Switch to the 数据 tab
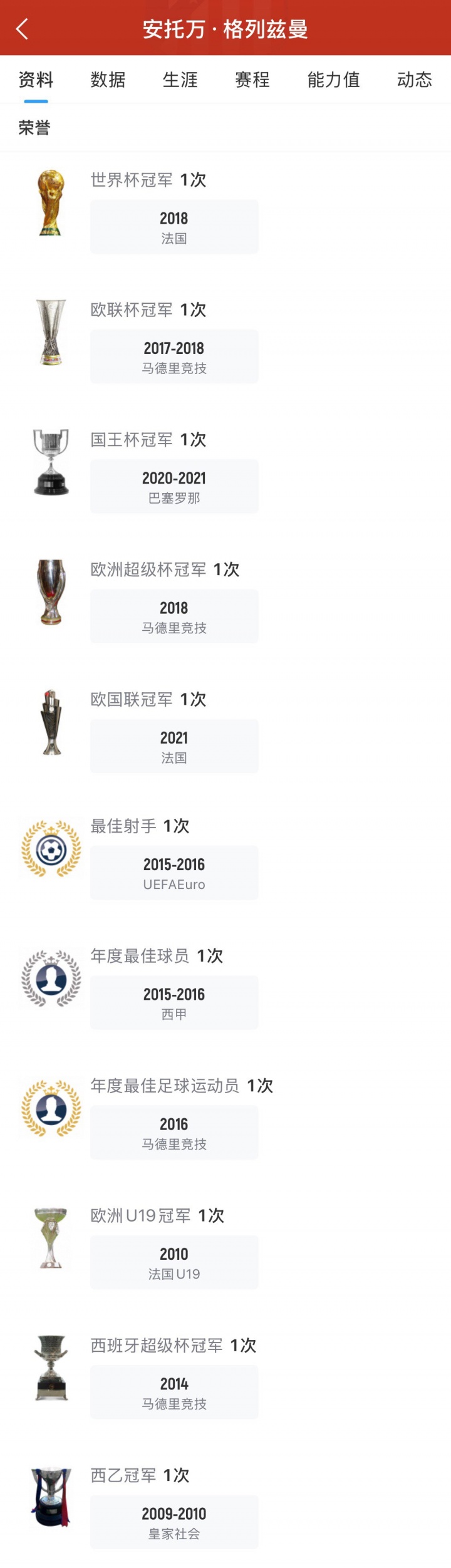 [108, 80]
